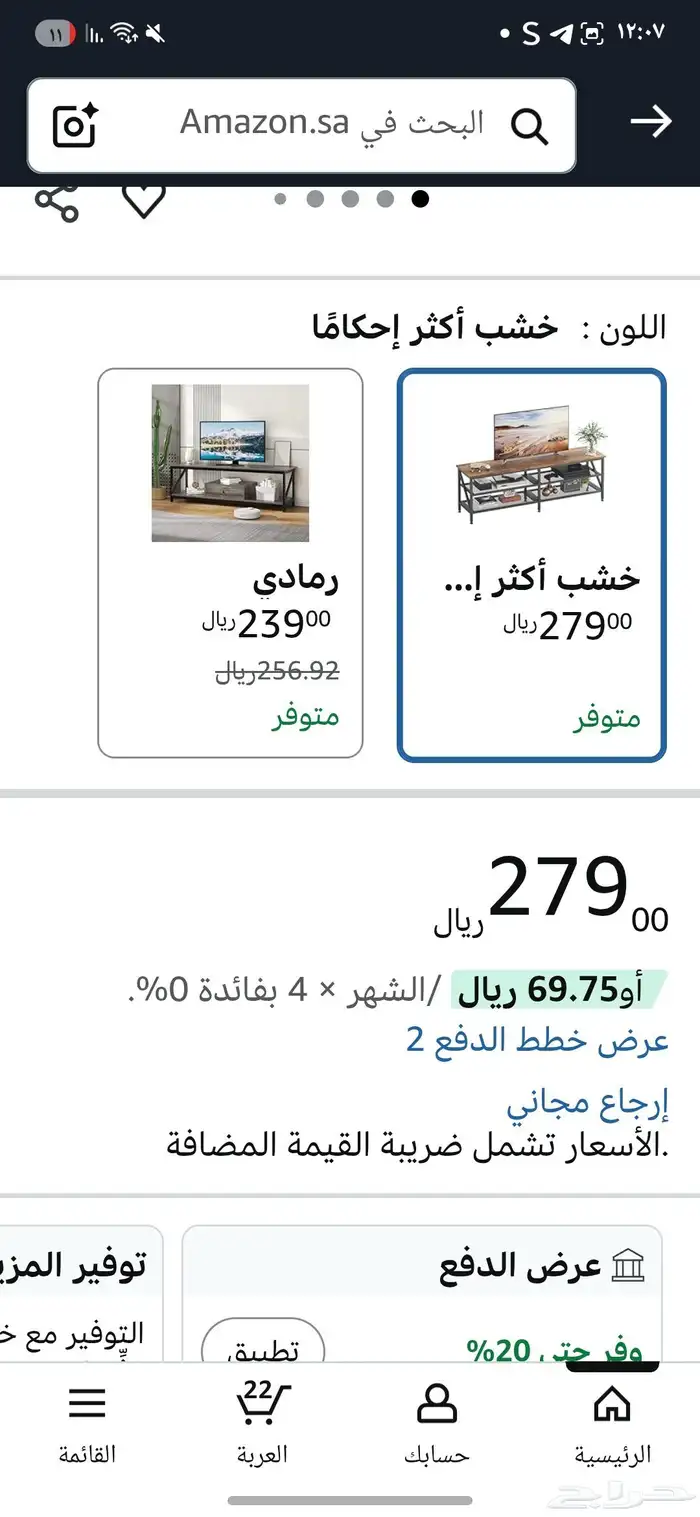The width and height of the screenshot is (700, 1517).
Task: Switch to the حسابك account tab
Action: click(x=437, y=1425)
